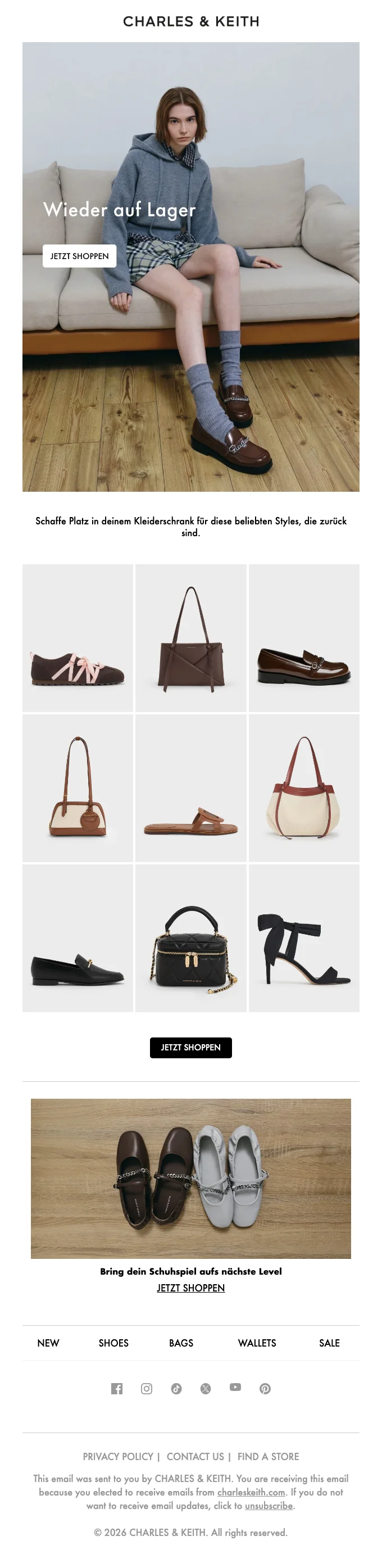Open the BAGS category

coord(181,1343)
